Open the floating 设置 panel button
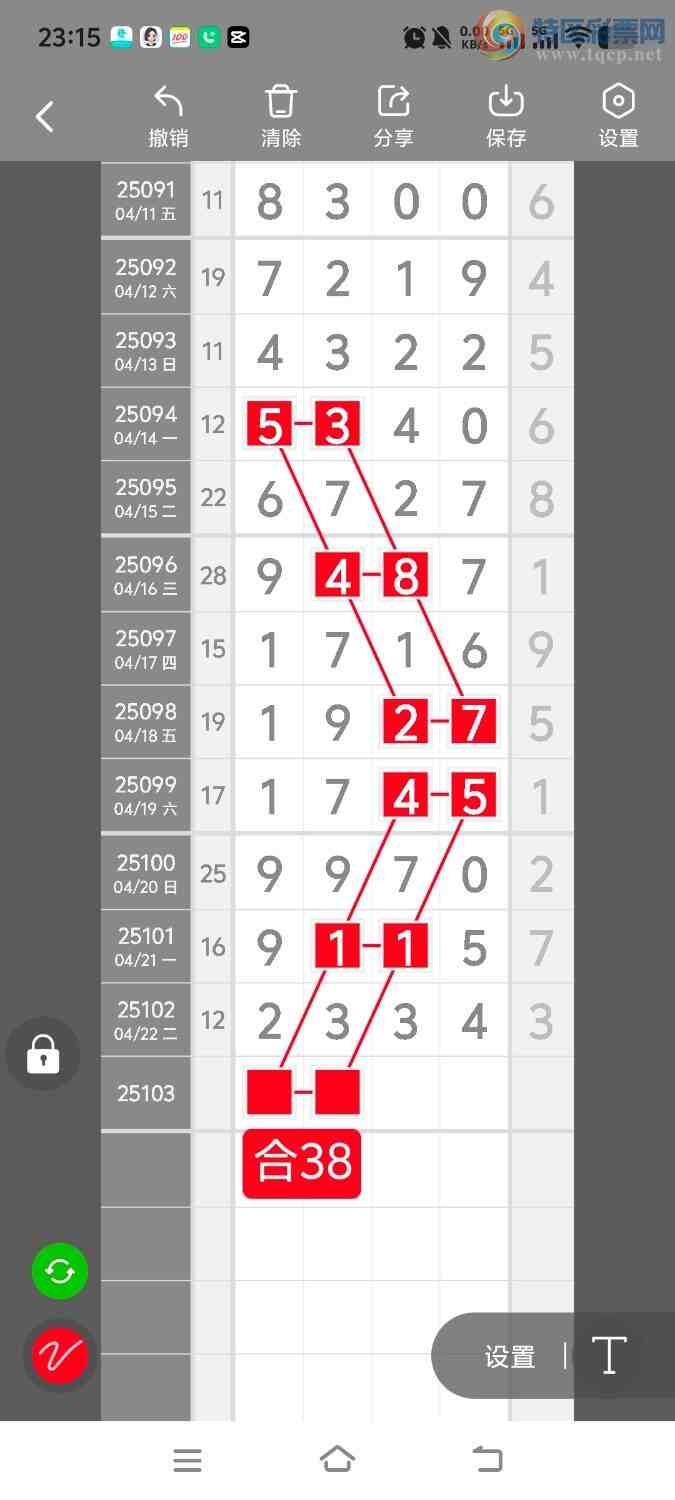Screen dimensions: 675x1500 (510, 1357)
